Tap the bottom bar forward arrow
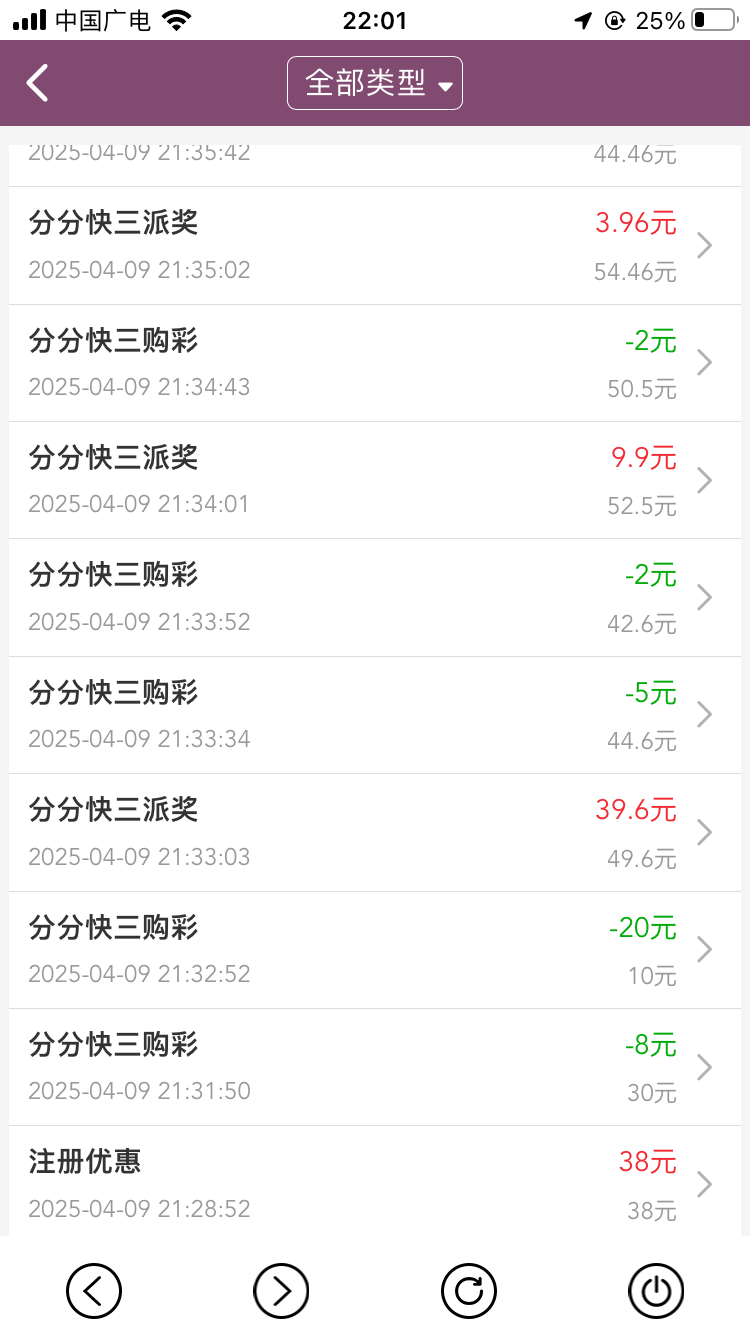Image resolution: width=750 pixels, height=1334 pixels. coord(281,1290)
